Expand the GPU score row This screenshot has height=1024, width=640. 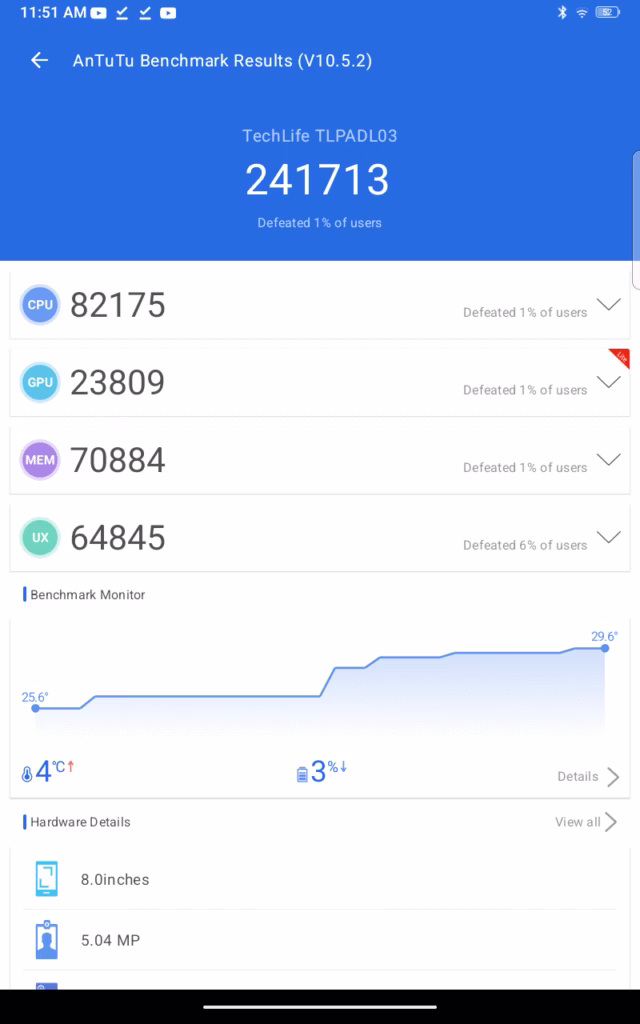(608, 383)
